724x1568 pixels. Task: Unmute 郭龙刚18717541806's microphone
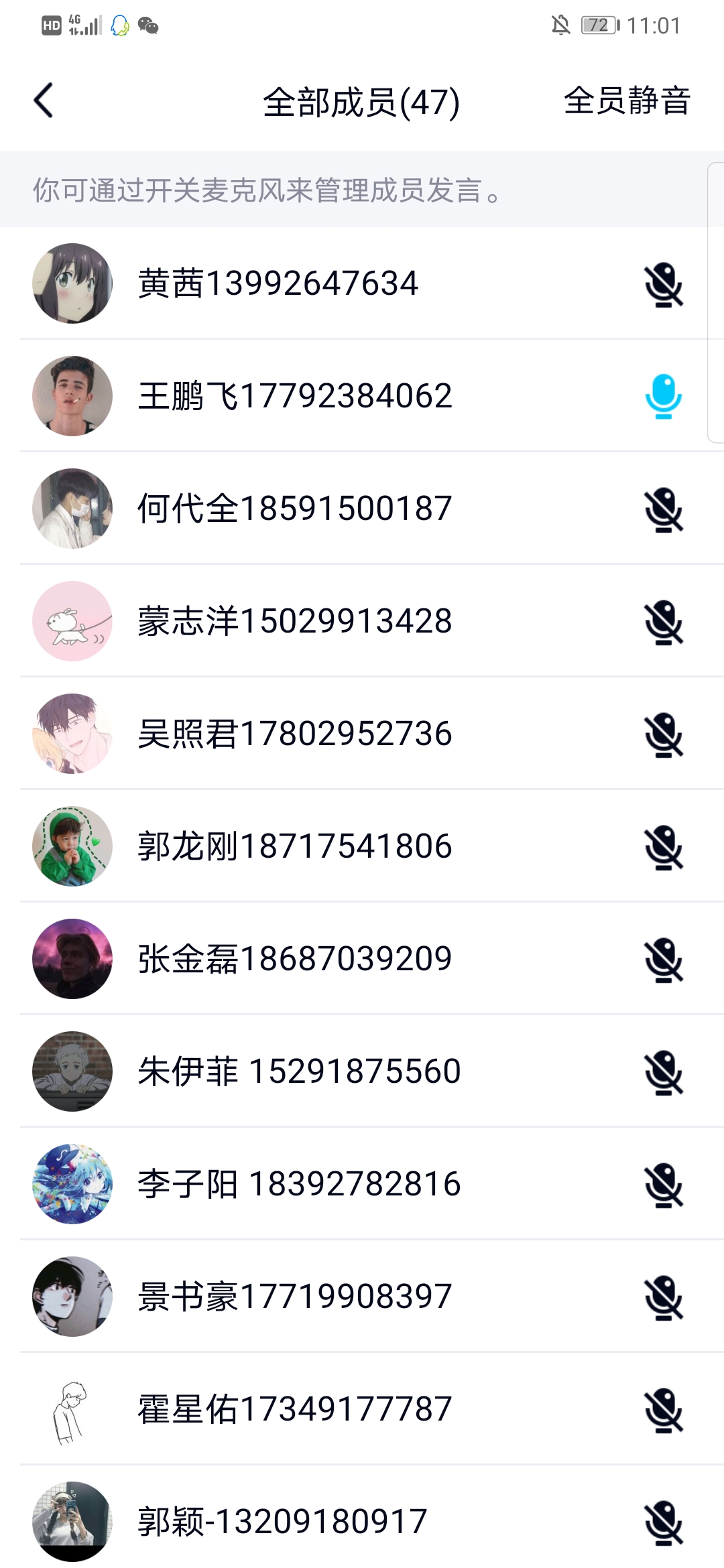(x=663, y=848)
